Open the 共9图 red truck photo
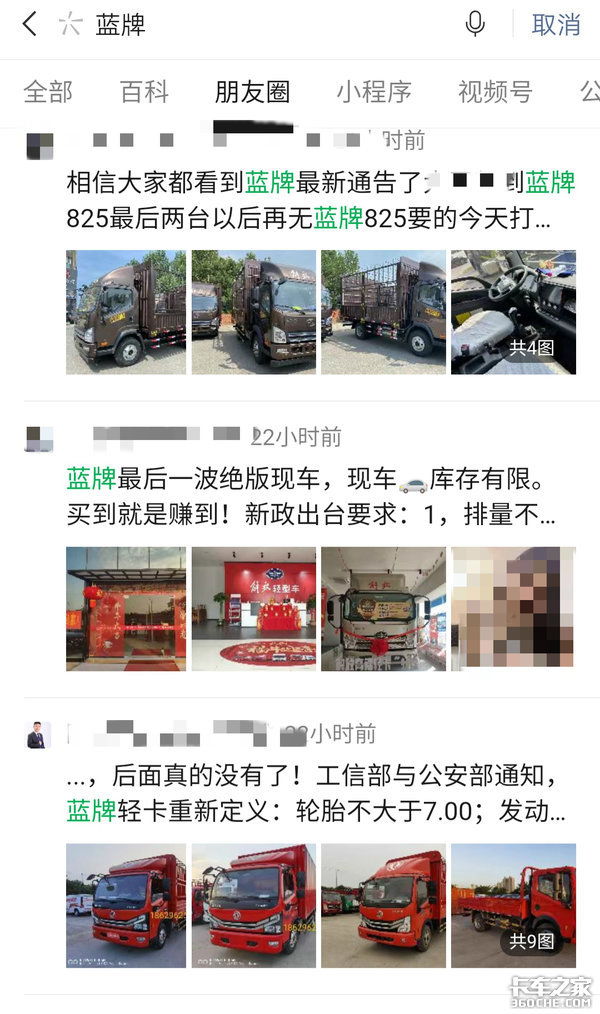Viewport: 600px width, 1014px height. pyautogui.click(x=513, y=905)
